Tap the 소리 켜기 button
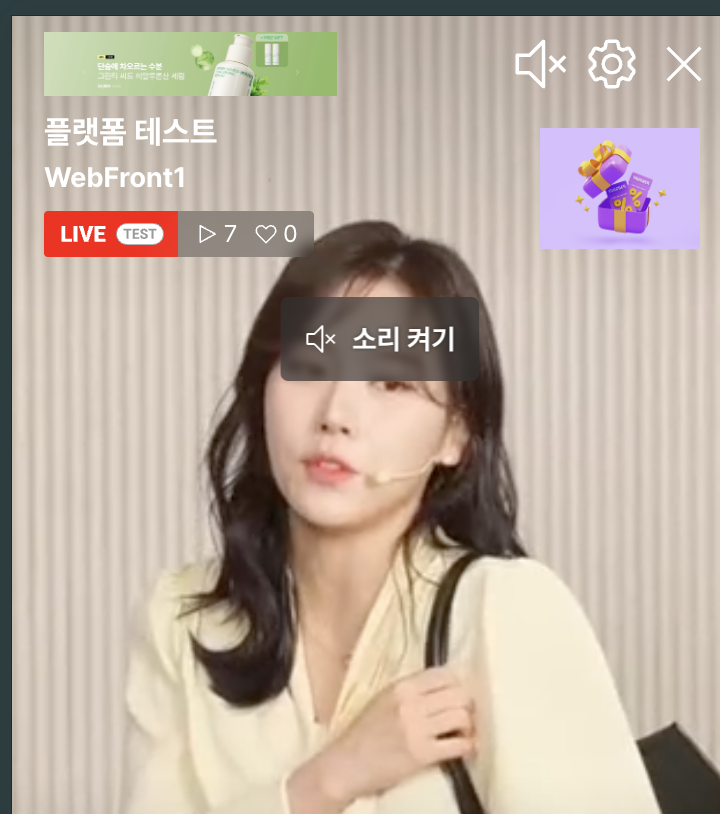The height and width of the screenshot is (814, 720). 380,339
